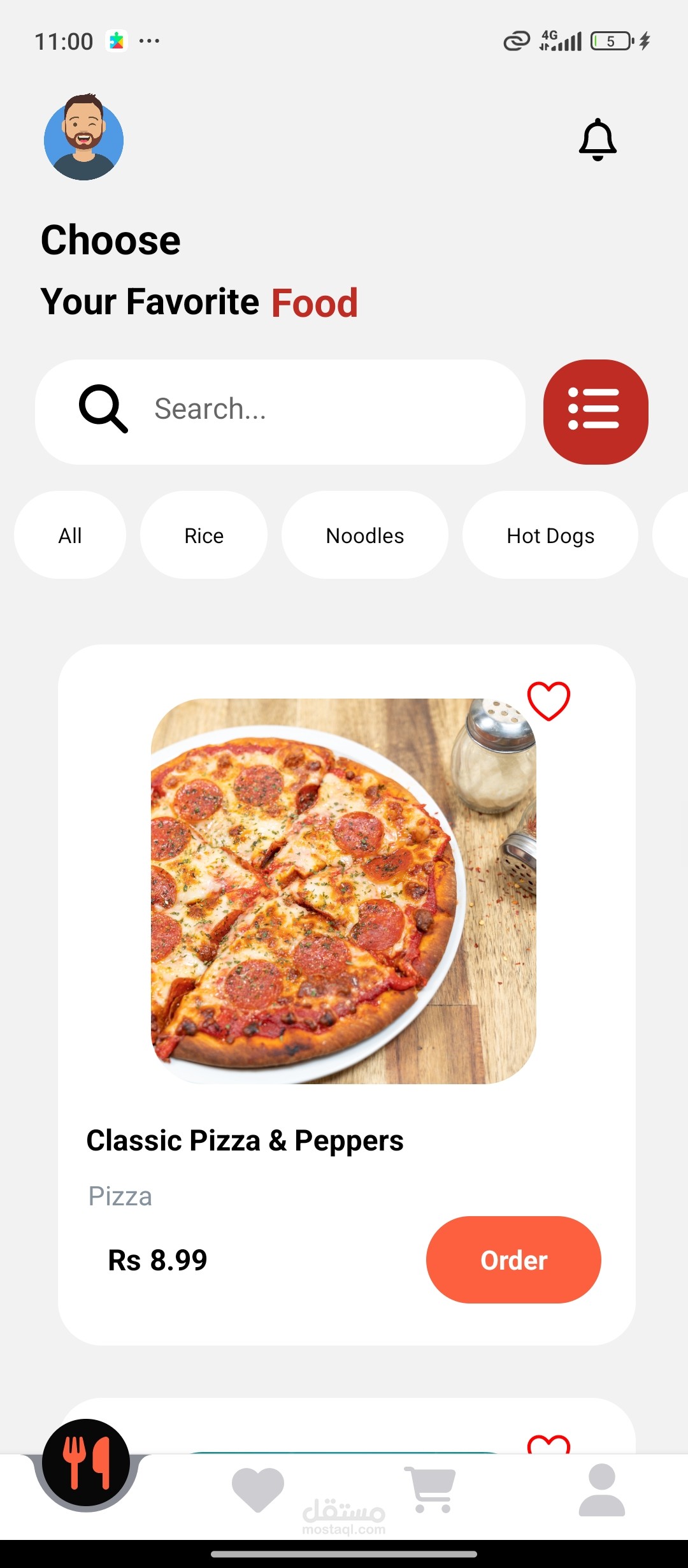Filter by Noodles category

click(x=364, y=535)
